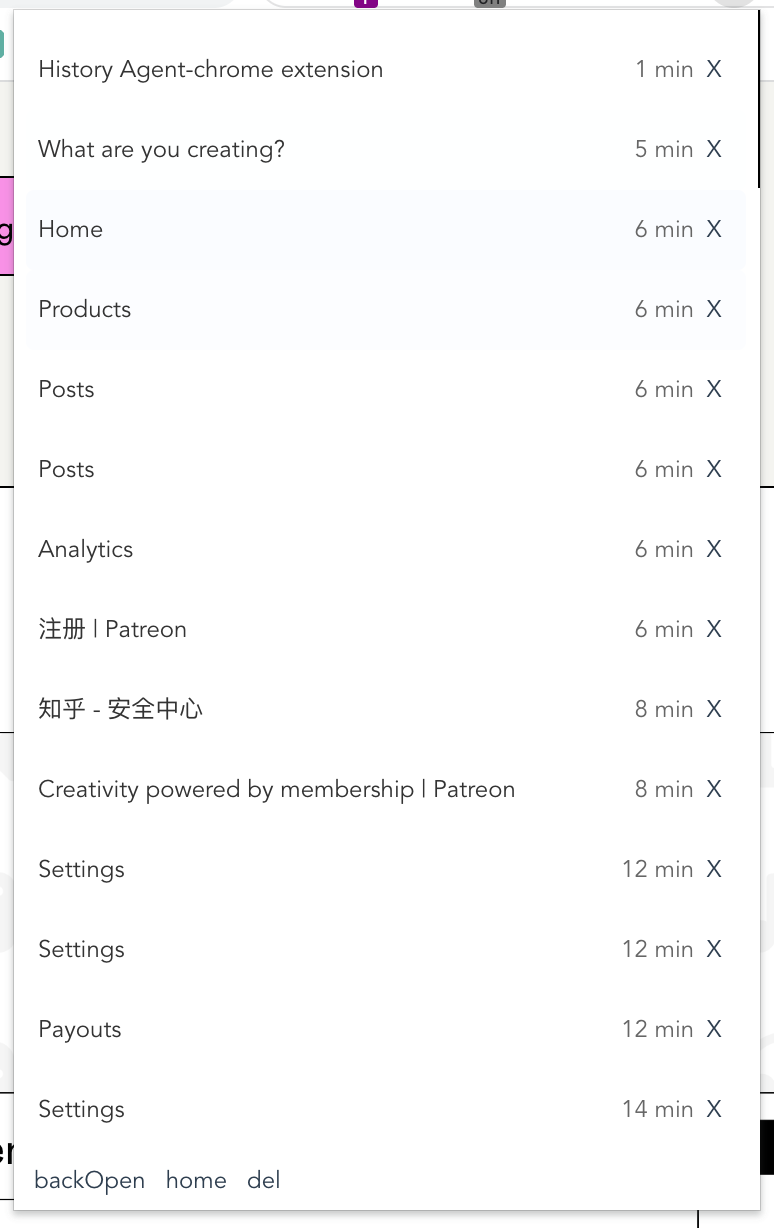Remove History Agent-chrome extension entry with X
The height and width of the screenshot is (1228, 774).
coord(714,70)
